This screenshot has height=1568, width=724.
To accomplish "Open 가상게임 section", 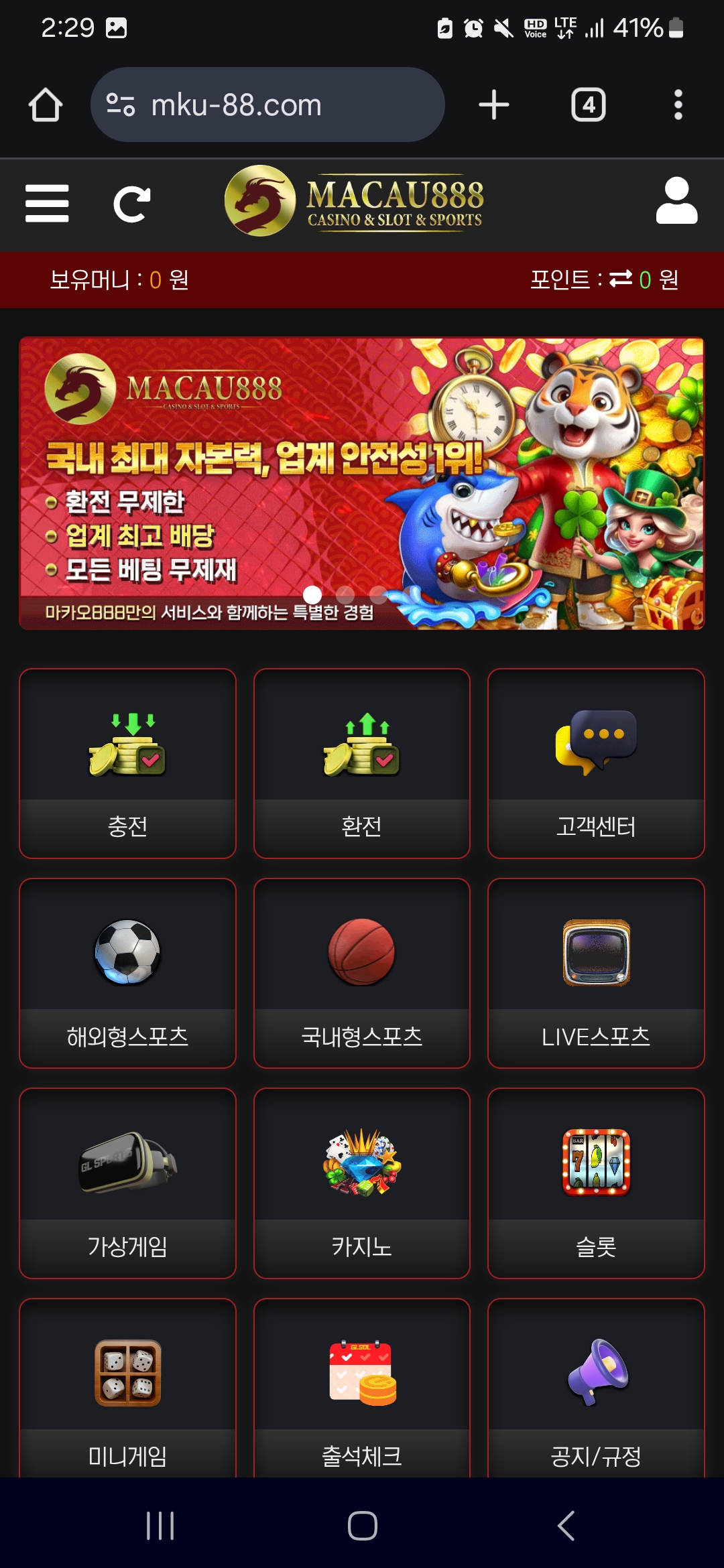I will (x=127, y=1183).
